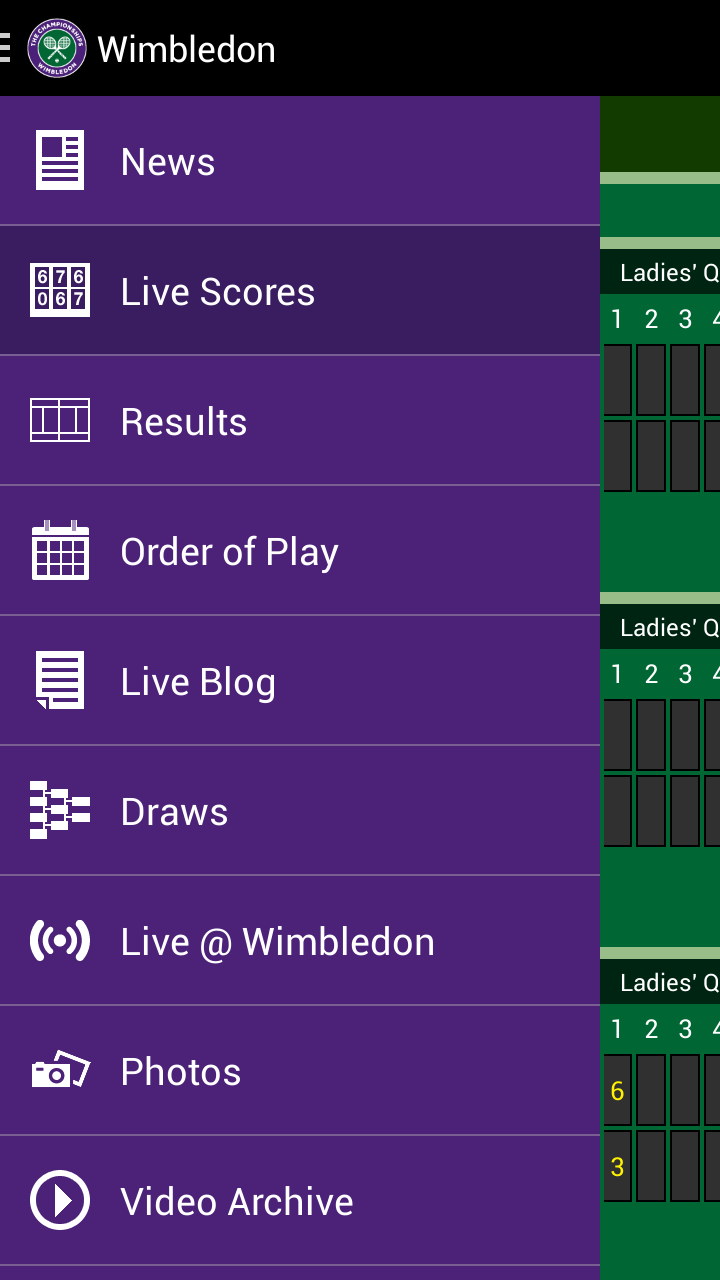
Task: Open the Video Archive
Action: 300,1201
